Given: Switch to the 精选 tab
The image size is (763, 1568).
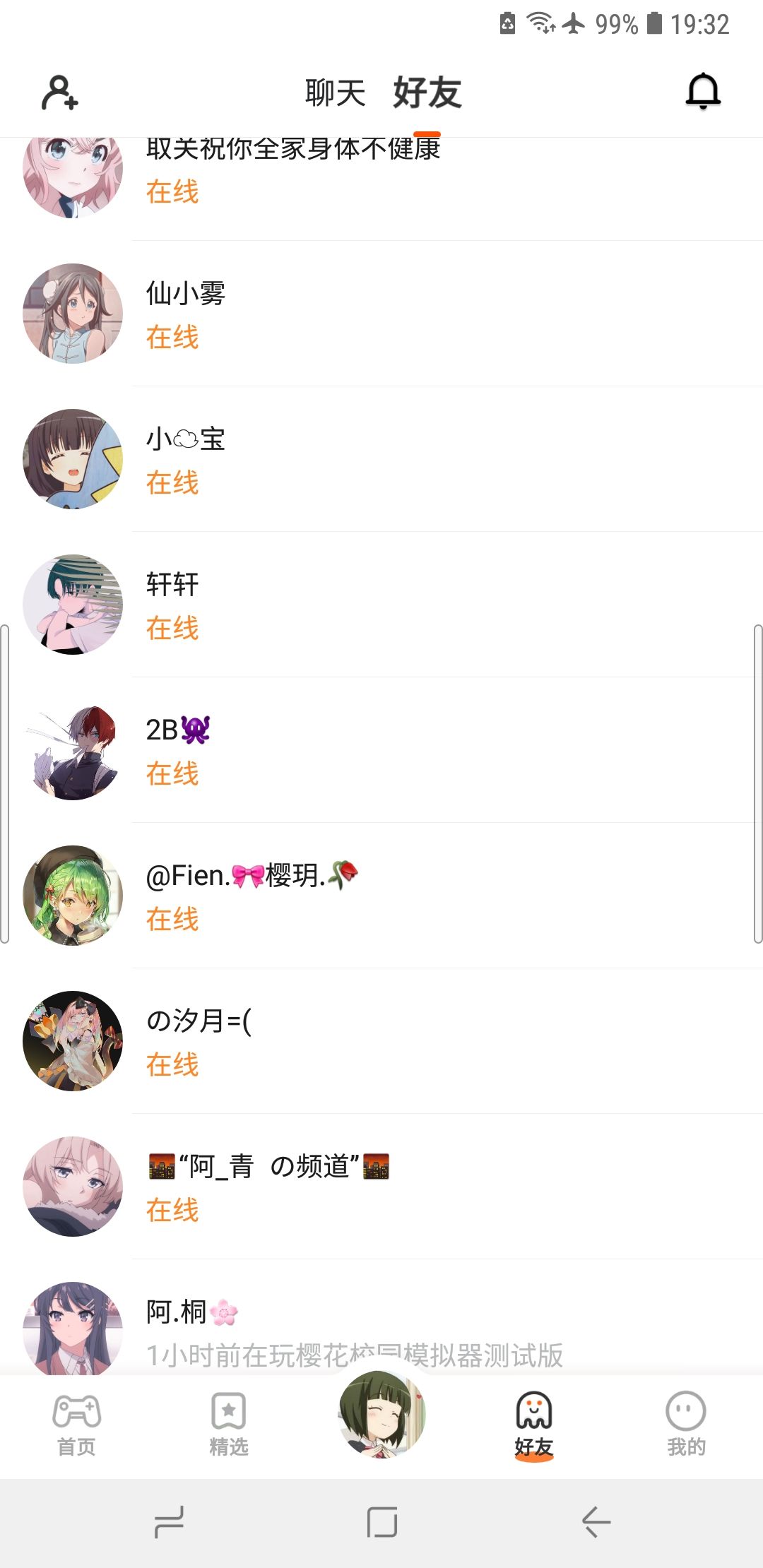Looking at the screenshot, I should (x=229, y=1425).
